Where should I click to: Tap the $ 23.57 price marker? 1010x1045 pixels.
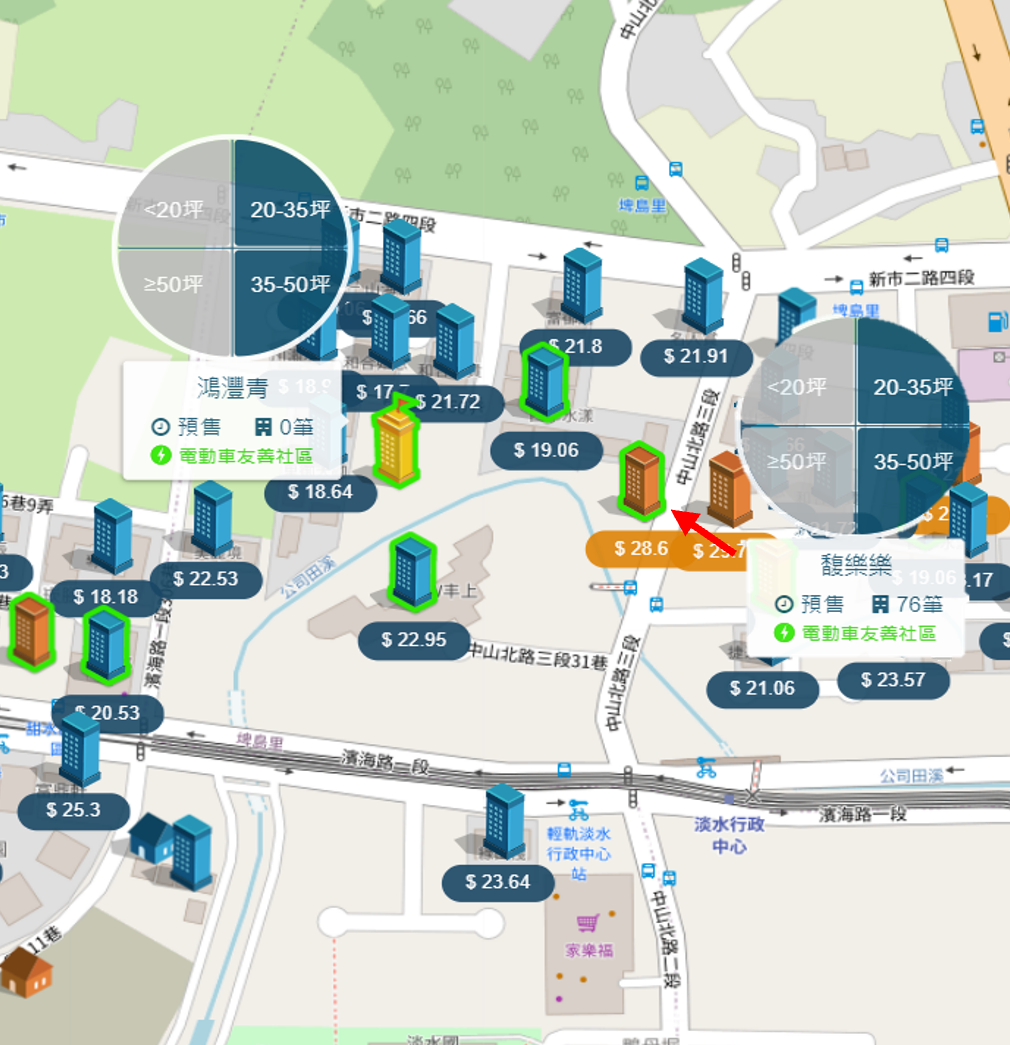(893, 681)
